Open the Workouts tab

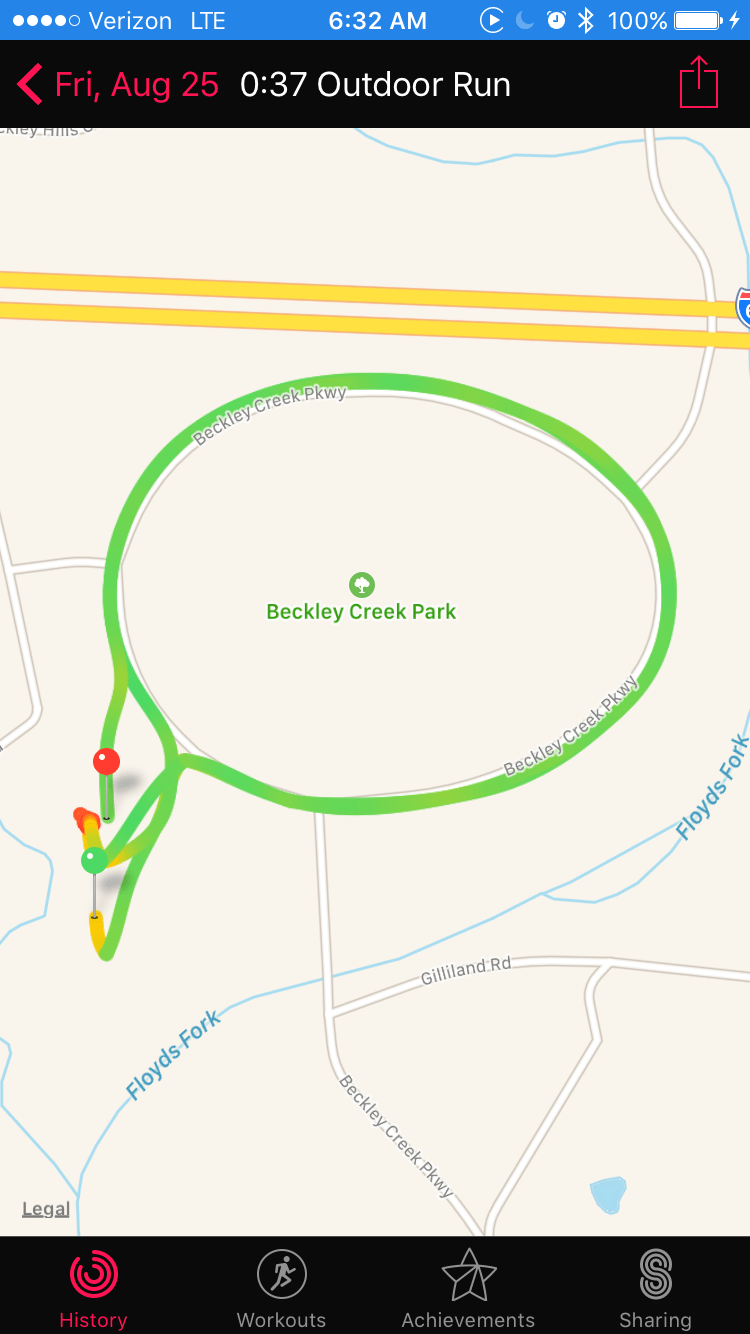[281, 1290]
